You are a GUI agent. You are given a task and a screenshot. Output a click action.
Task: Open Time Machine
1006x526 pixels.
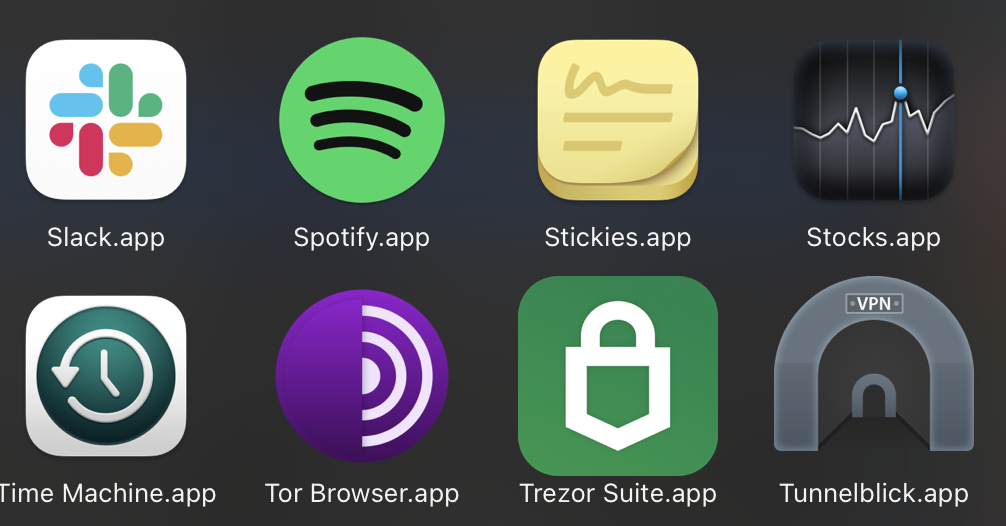(x=106, y=376)
